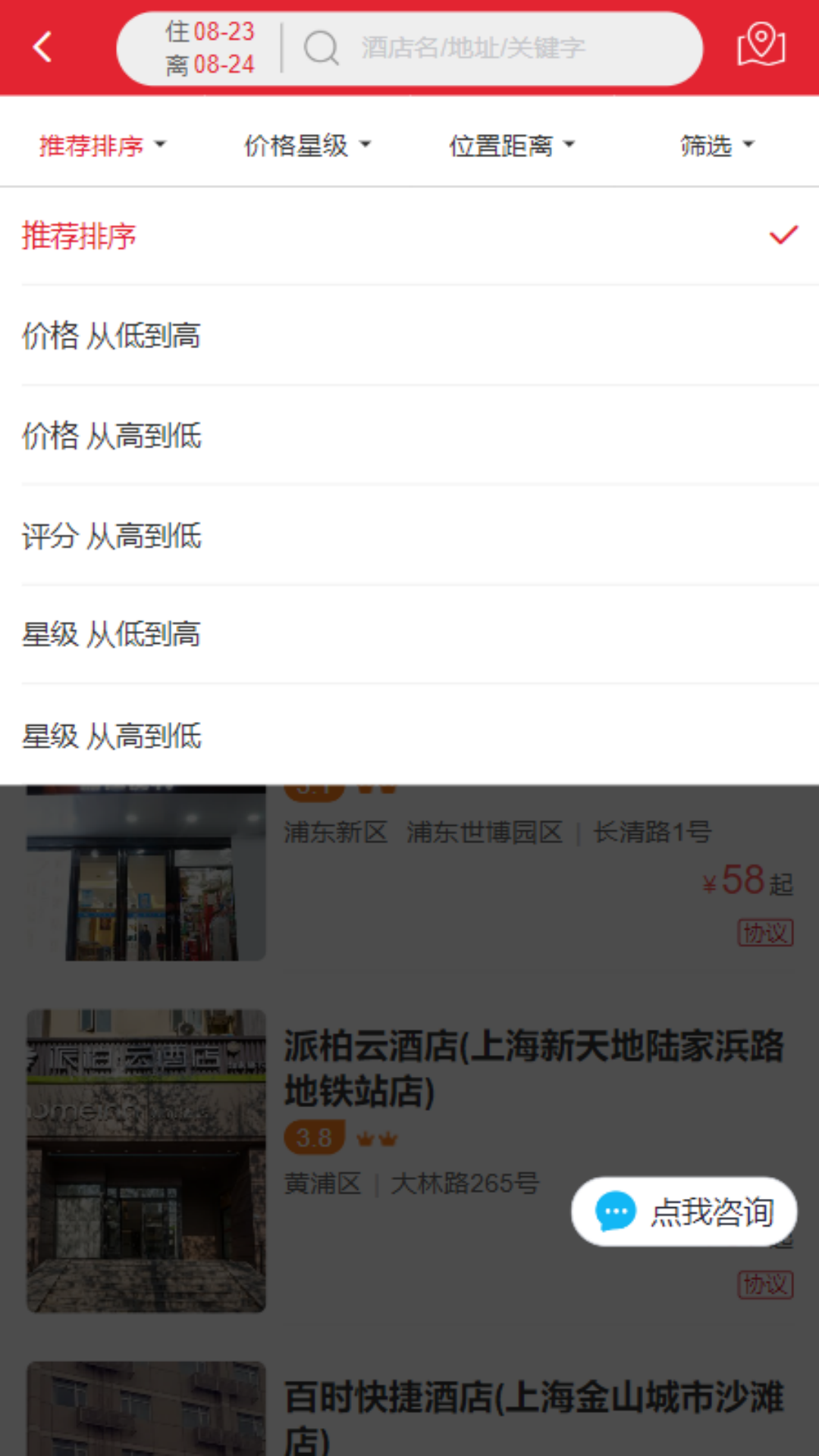Sort by 价格 从低到高

click(409, 336)
